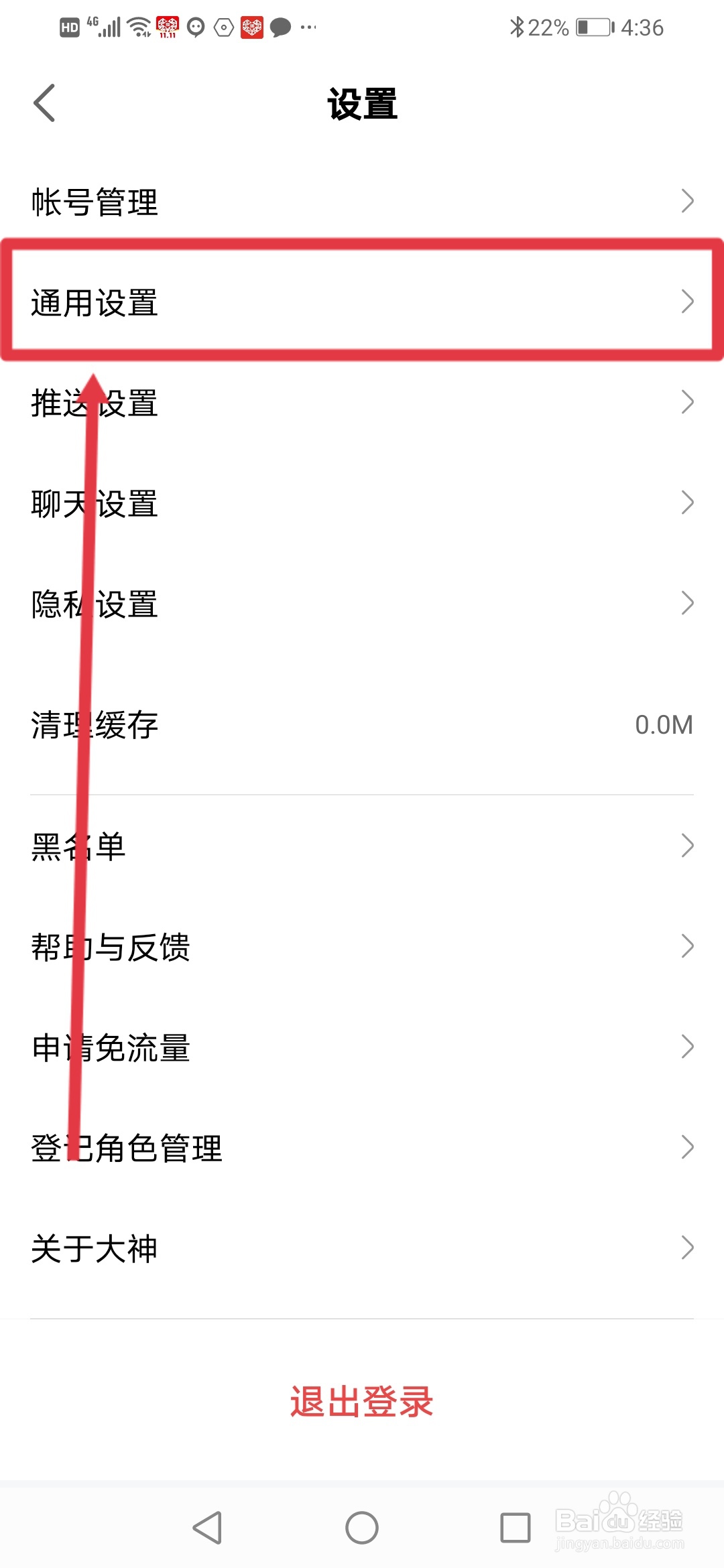Image resolution: width=724 pixels, height=1568 pixels.
Task: Open 帐号管理 account management
Action: coord(362,202)
